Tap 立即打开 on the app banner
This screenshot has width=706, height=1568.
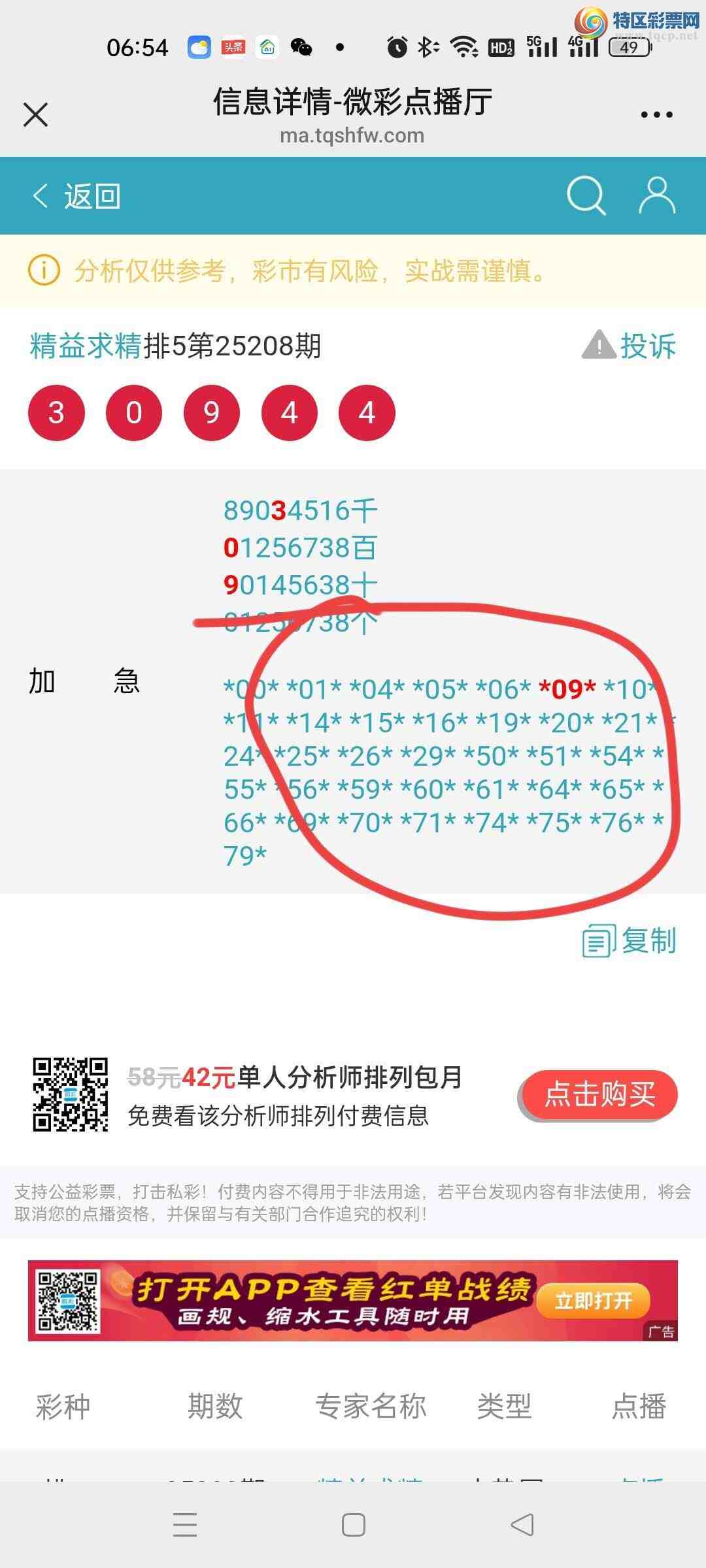point(593,1301)
